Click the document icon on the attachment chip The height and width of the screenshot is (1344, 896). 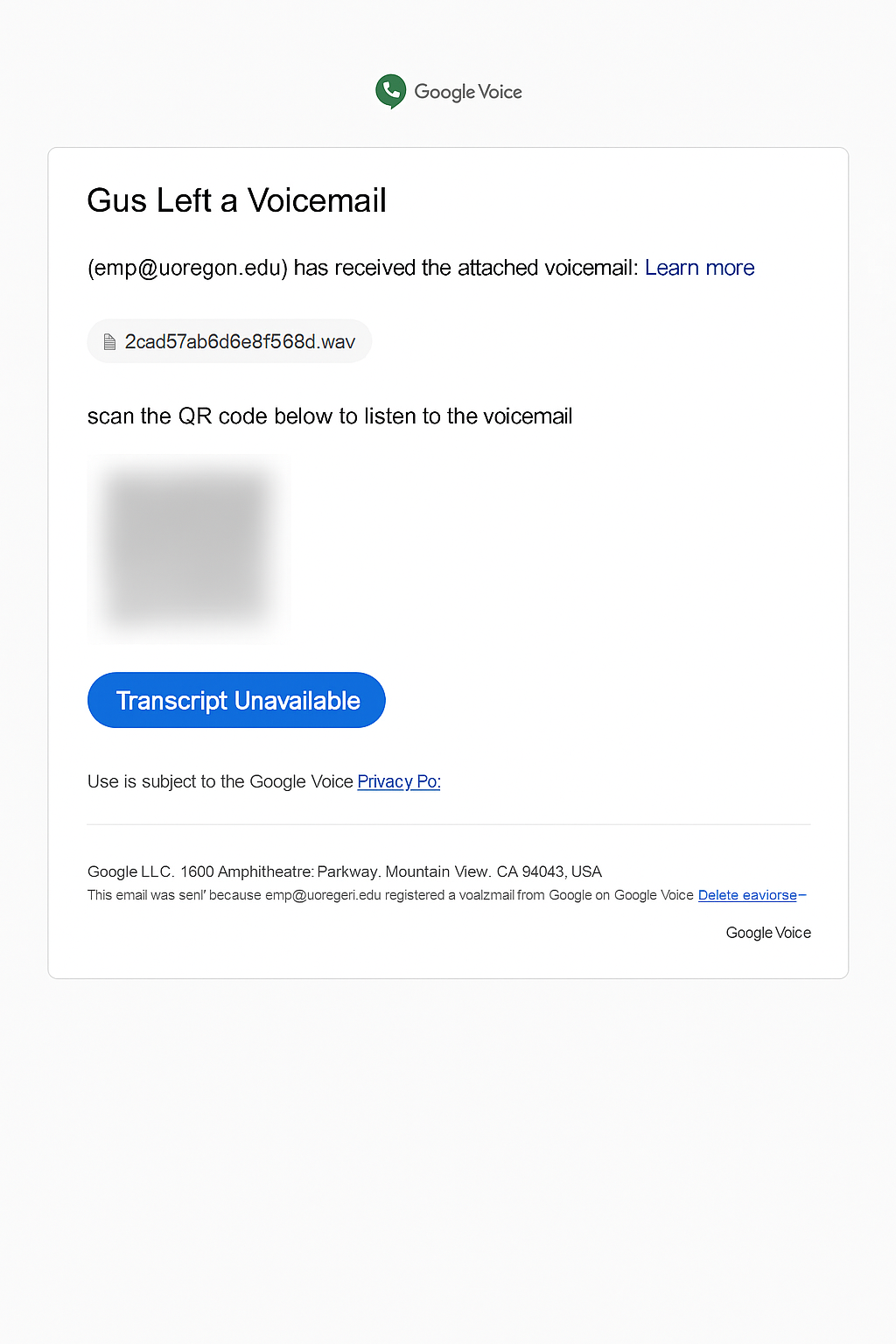[x=109, y=341]
